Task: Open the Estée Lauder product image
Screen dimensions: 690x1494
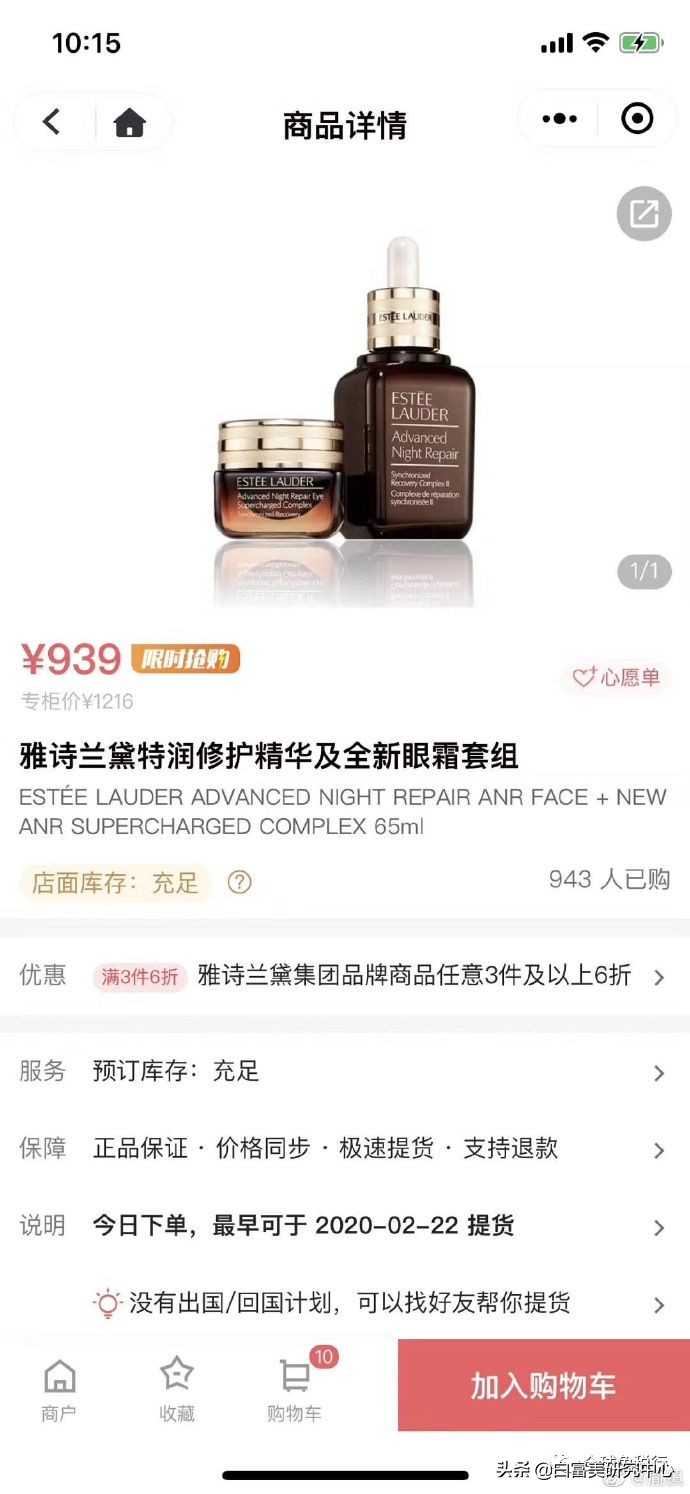Action: 345,420
